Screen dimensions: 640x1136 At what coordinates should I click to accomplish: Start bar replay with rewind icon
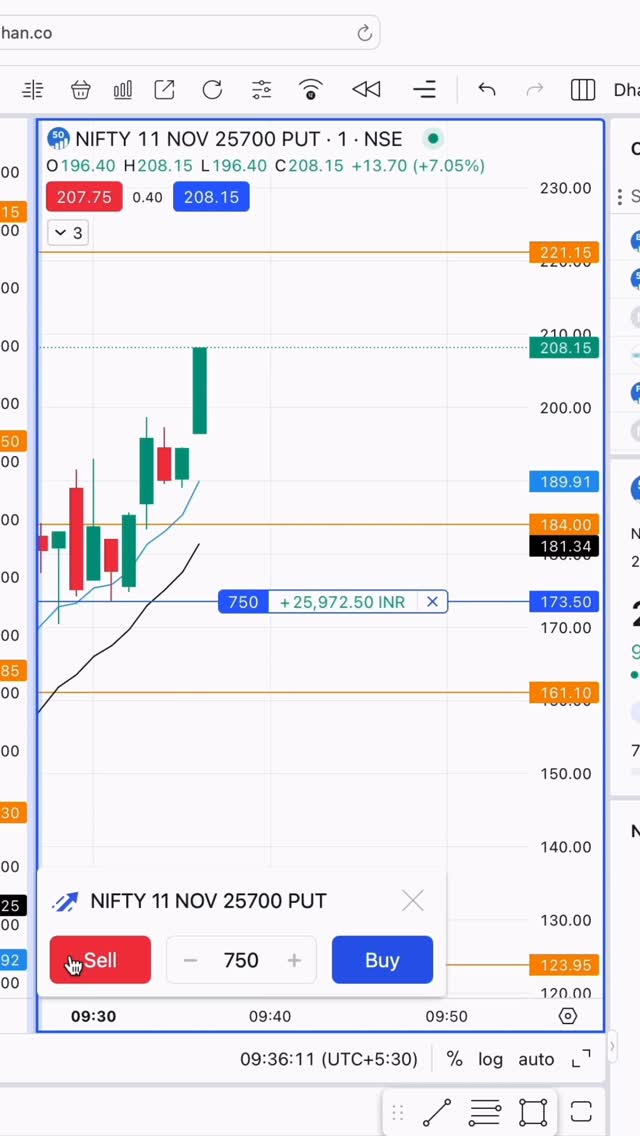pyautogui.click(x=366, y=90)
